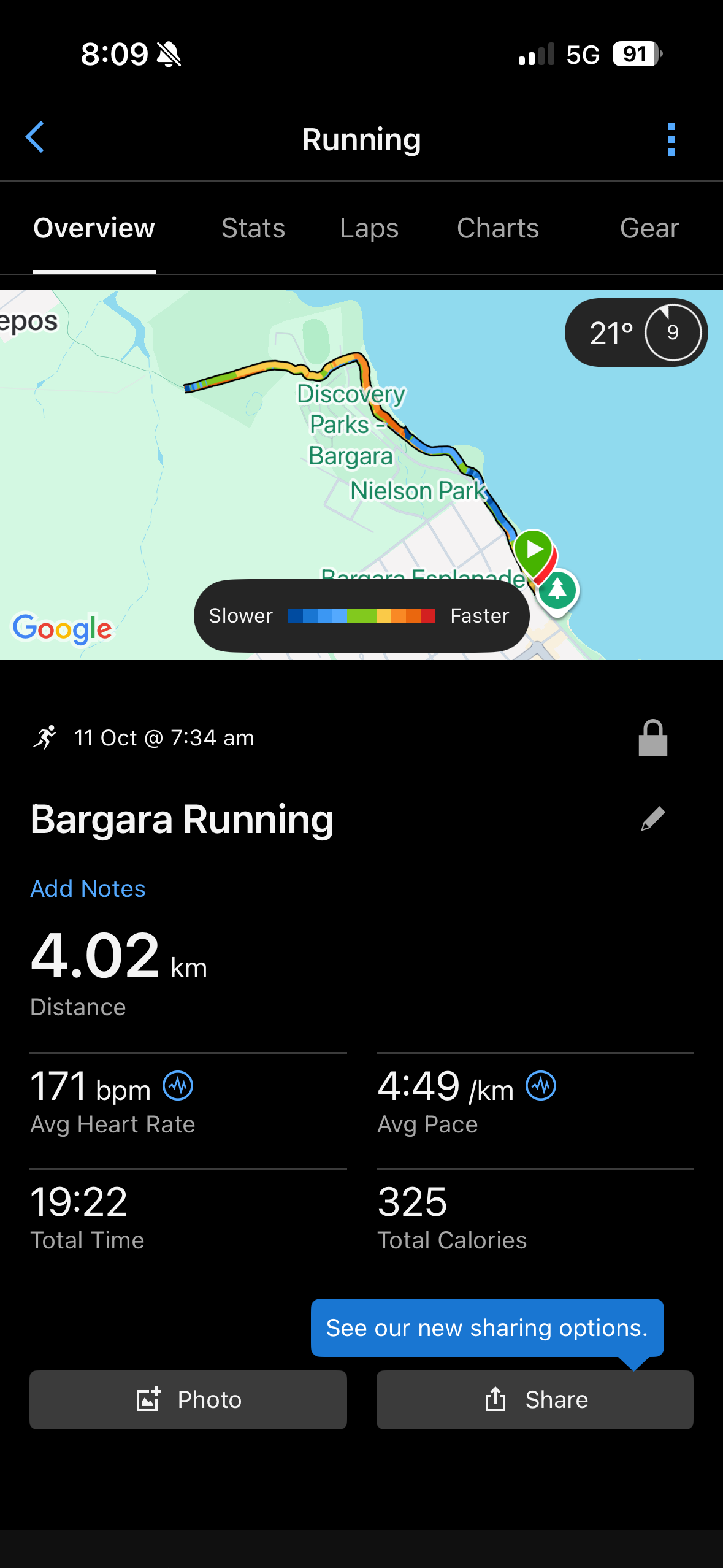Open heart rate details icon
723x1568 pixels.
pyautogui.click(x=178, y=1086)
